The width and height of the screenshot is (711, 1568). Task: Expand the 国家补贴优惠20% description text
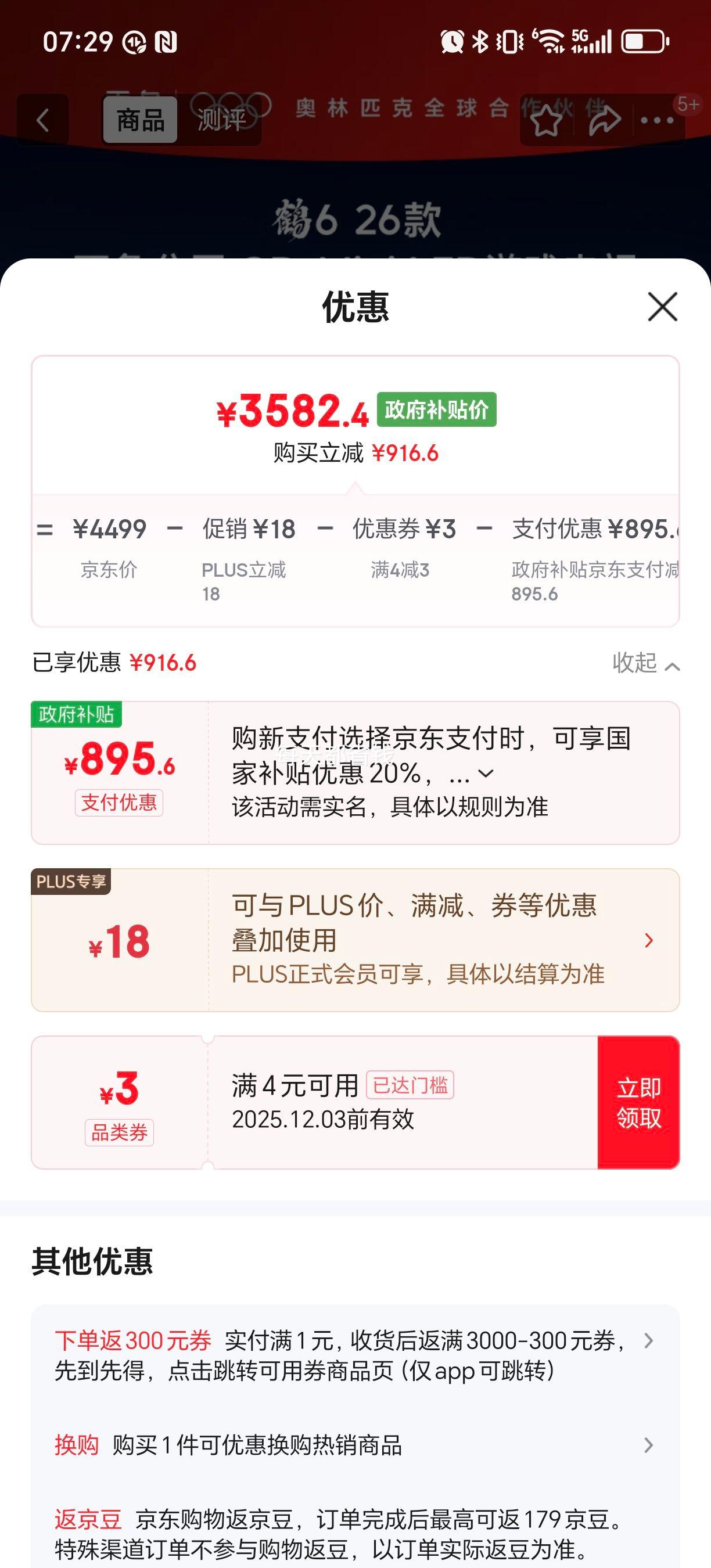click(486, 774)
